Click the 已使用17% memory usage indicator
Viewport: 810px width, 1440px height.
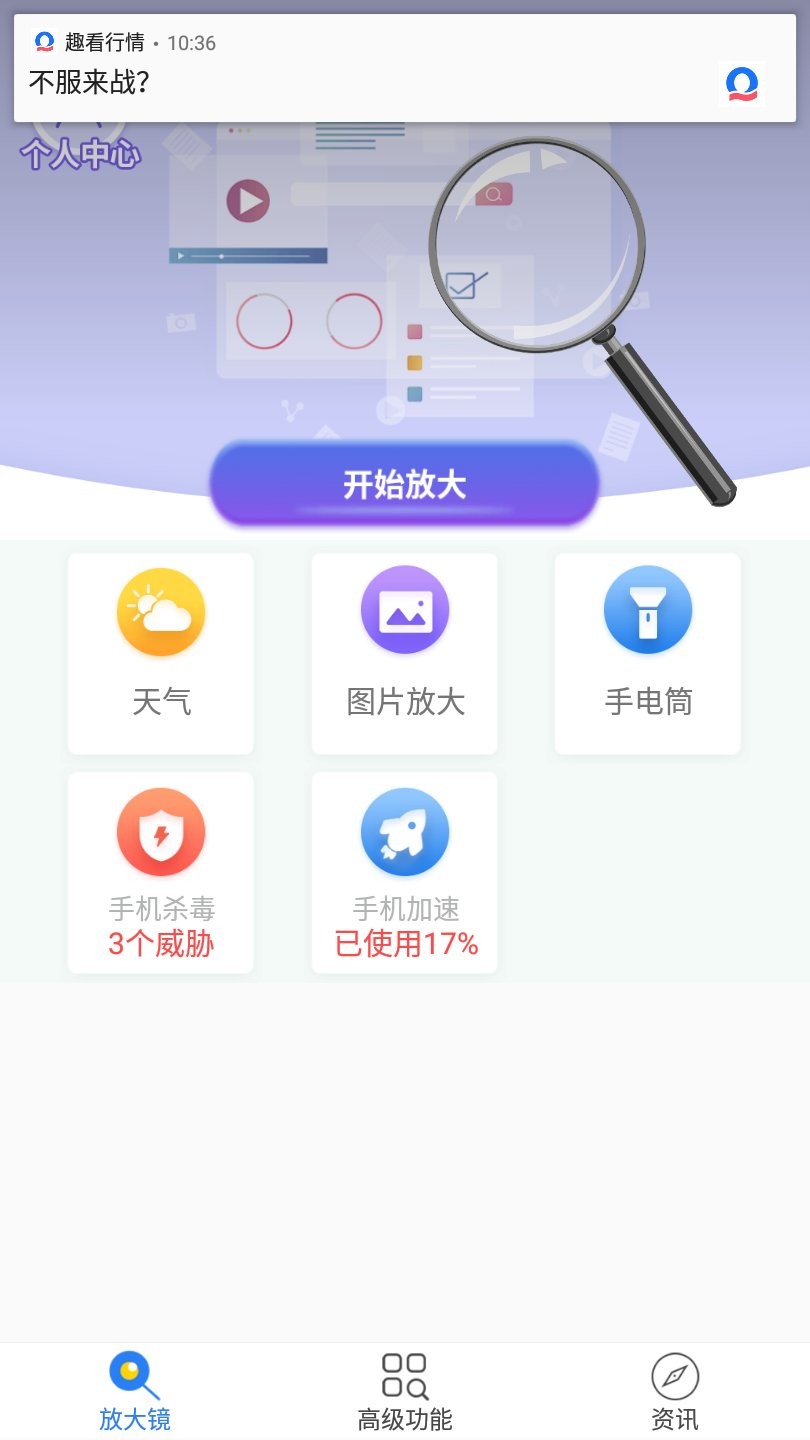point(404,943)
